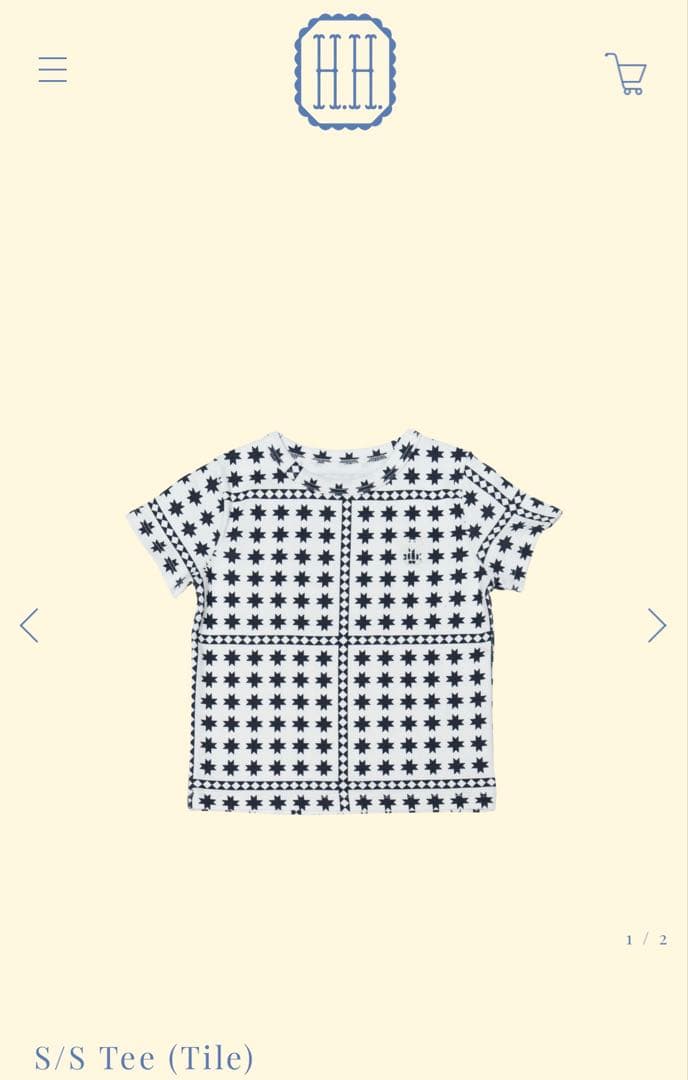This screenshot has height=1080, width=688.
Task: Open the tile tee product photo
Action: [343, 620]
